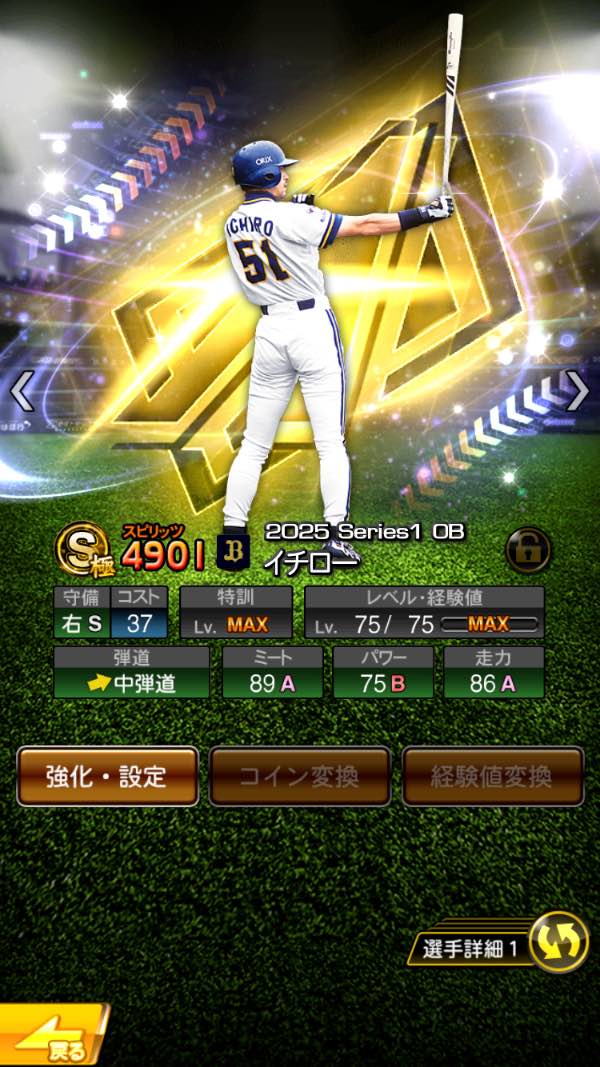Select the コイン変換 button
Screen dimensions: 600x1067
(300, 776)
